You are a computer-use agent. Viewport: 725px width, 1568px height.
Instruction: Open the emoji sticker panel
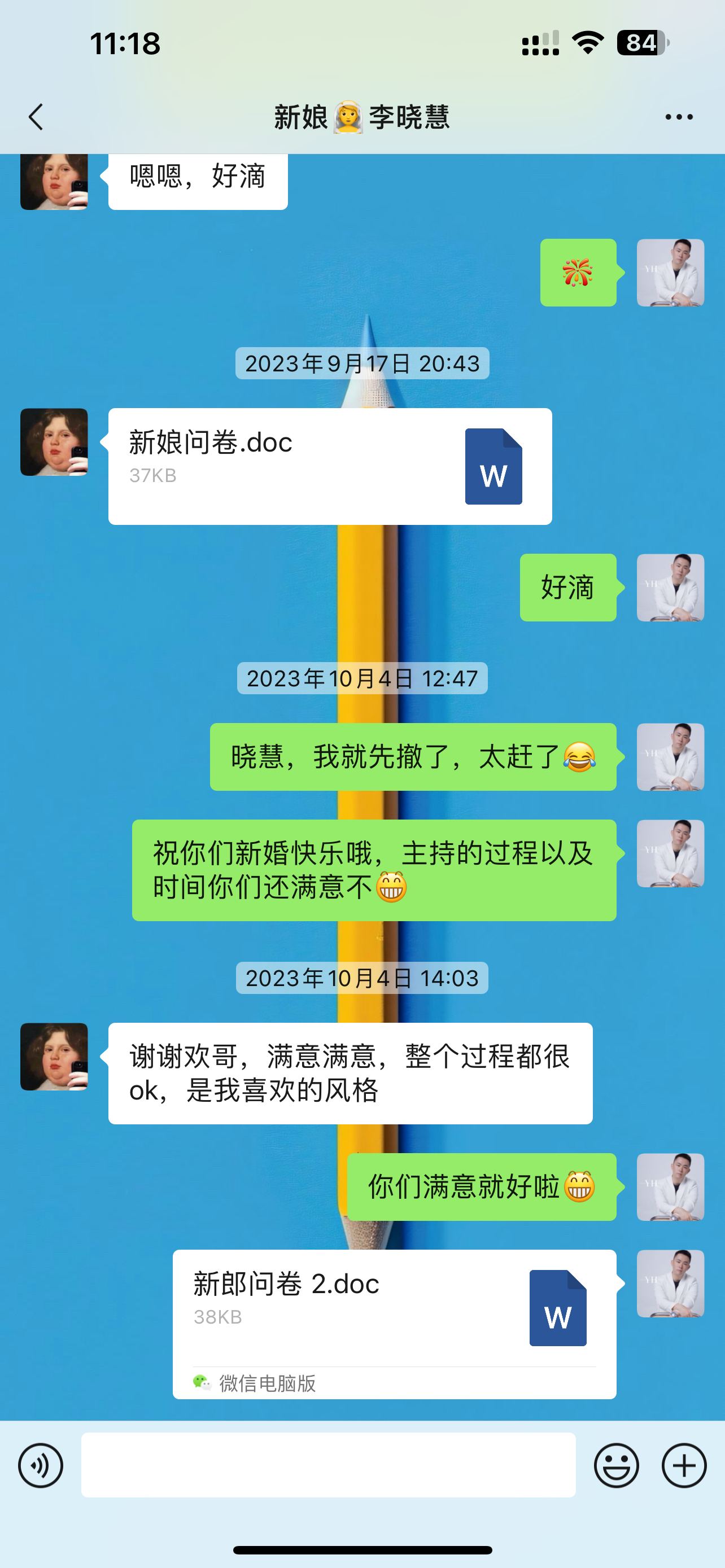pos(617,1465)
